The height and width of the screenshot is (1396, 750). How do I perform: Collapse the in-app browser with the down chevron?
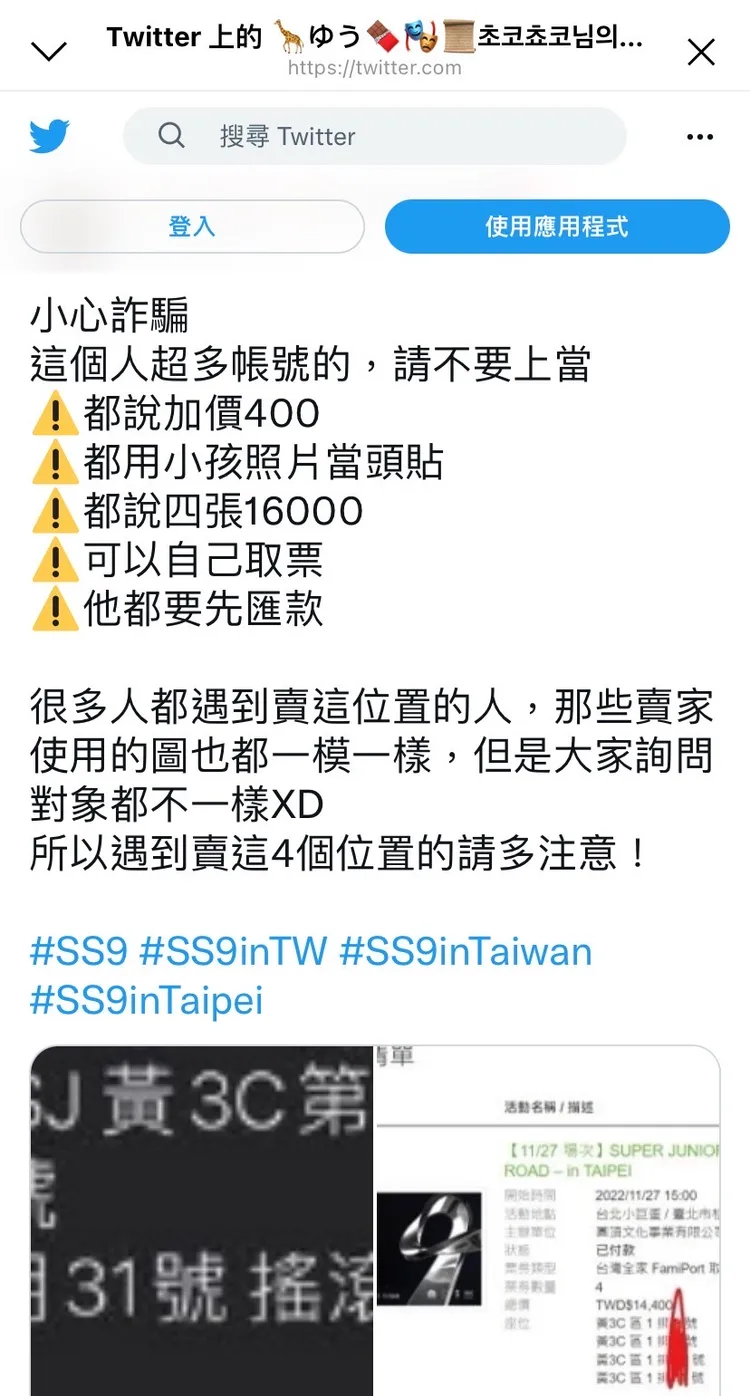tap(49, 51)
